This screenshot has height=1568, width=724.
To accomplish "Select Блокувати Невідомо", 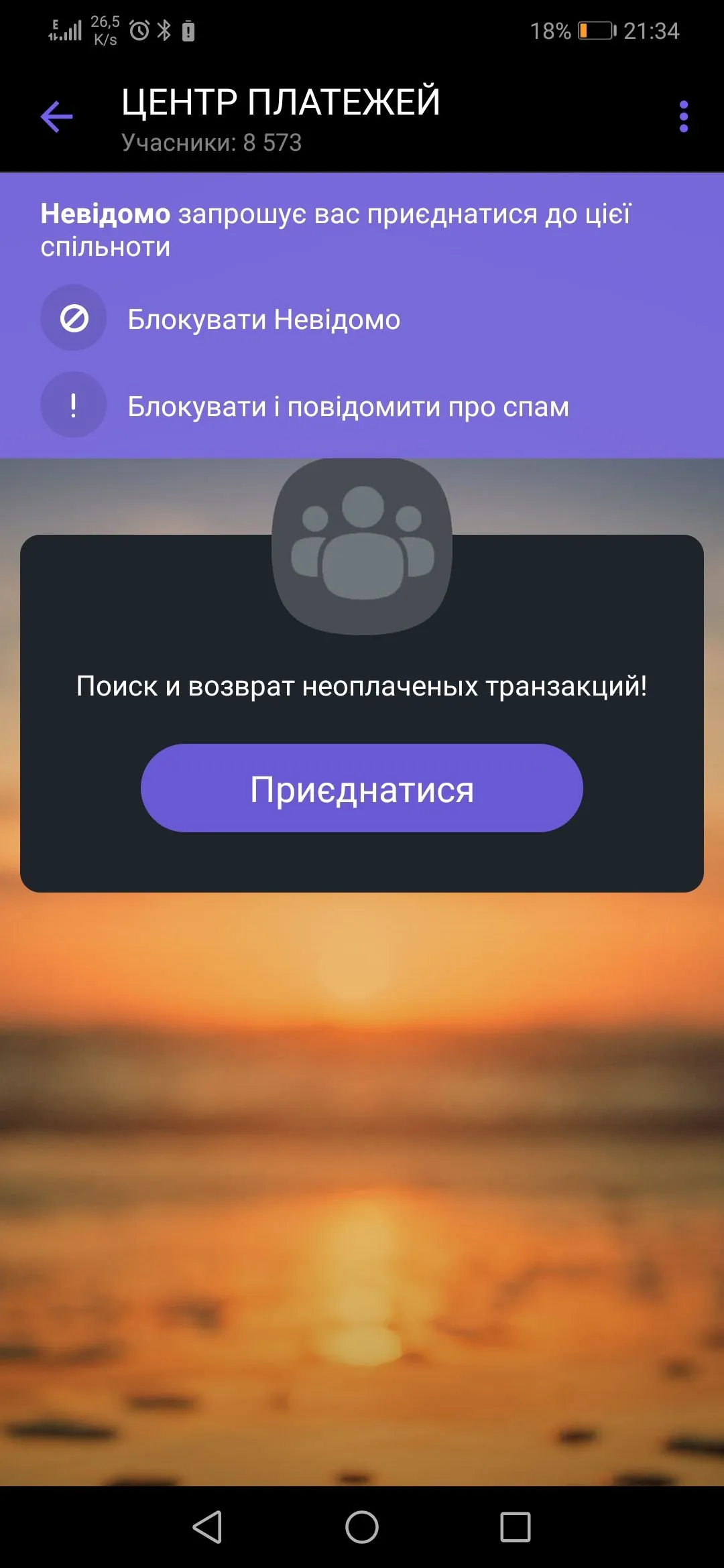I will click(263, 320).
